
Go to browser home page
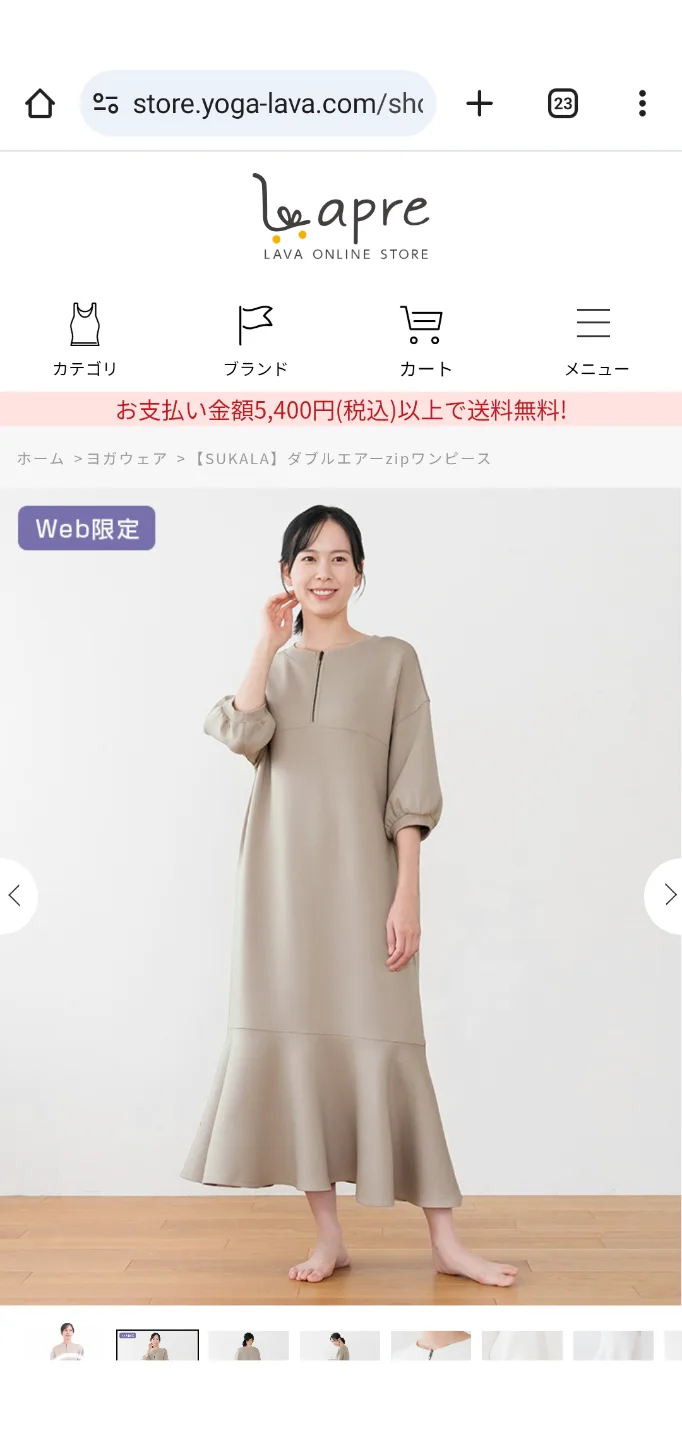click(x=40, y=103)
